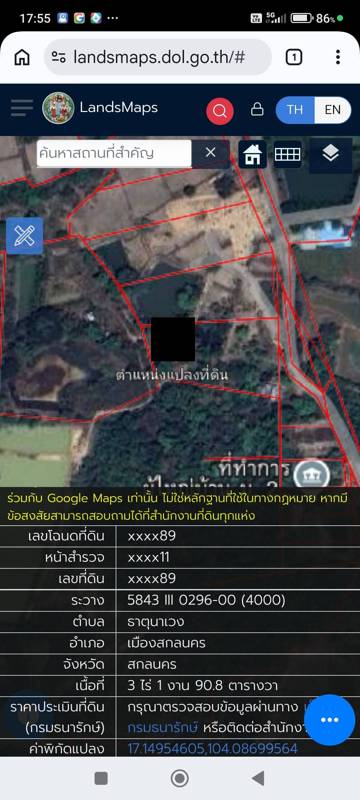Open the parcel coordinates link
Viewport: 360px width, 800px height.
(x=213, y=748)
